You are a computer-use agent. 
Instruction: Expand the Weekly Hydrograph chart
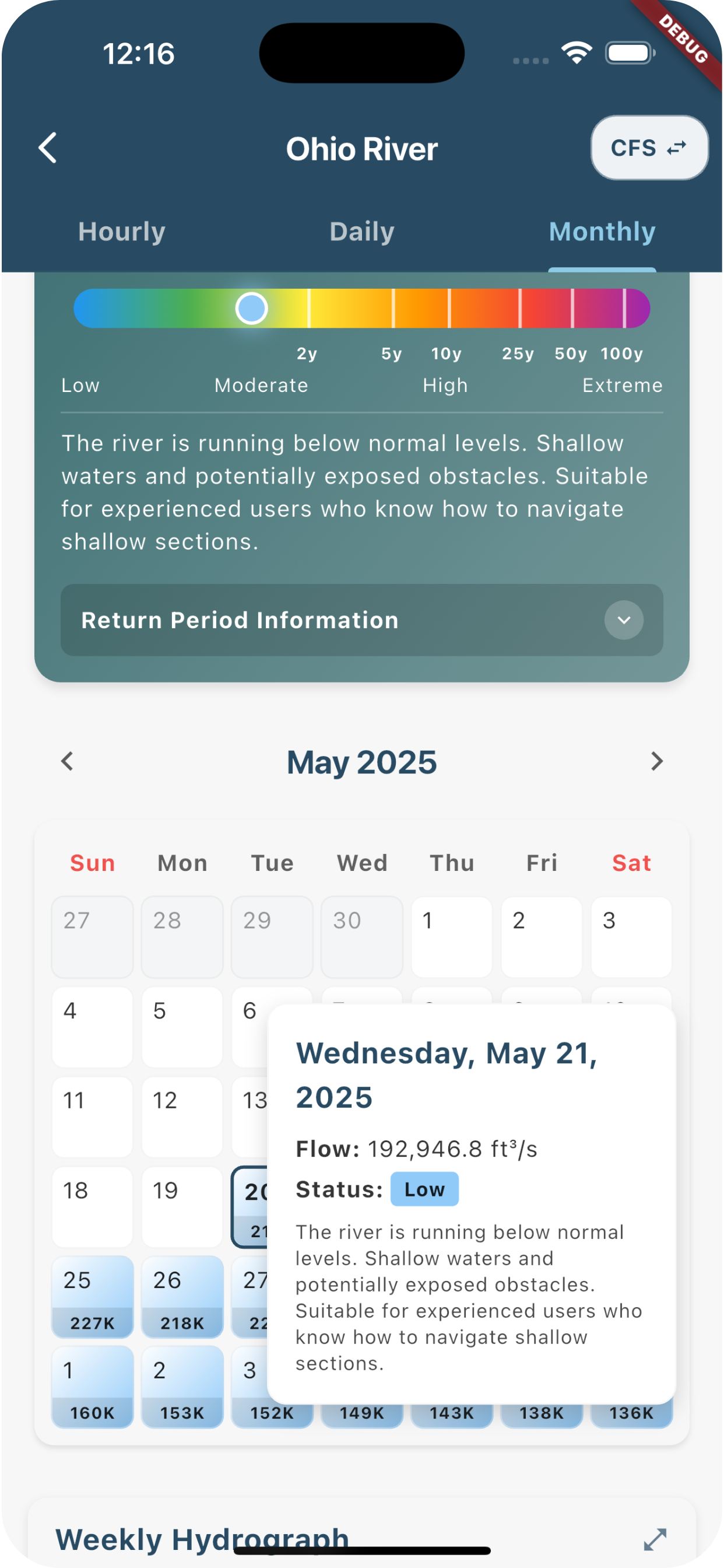tap(655, 1539)
